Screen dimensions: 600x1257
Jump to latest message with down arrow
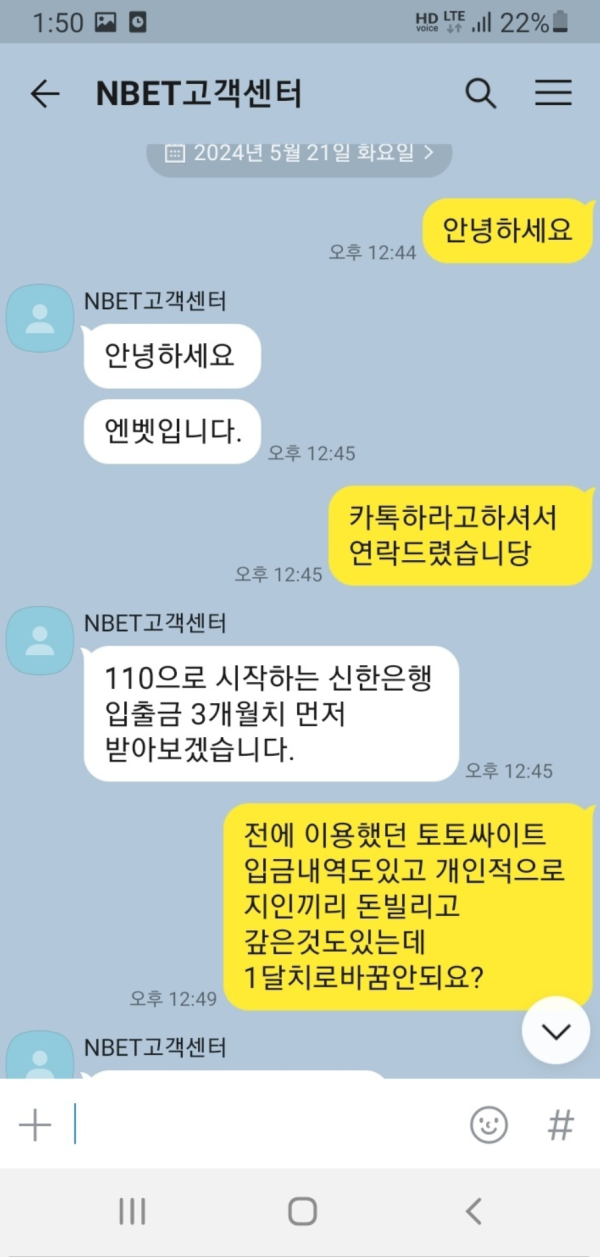point(556,1030)
